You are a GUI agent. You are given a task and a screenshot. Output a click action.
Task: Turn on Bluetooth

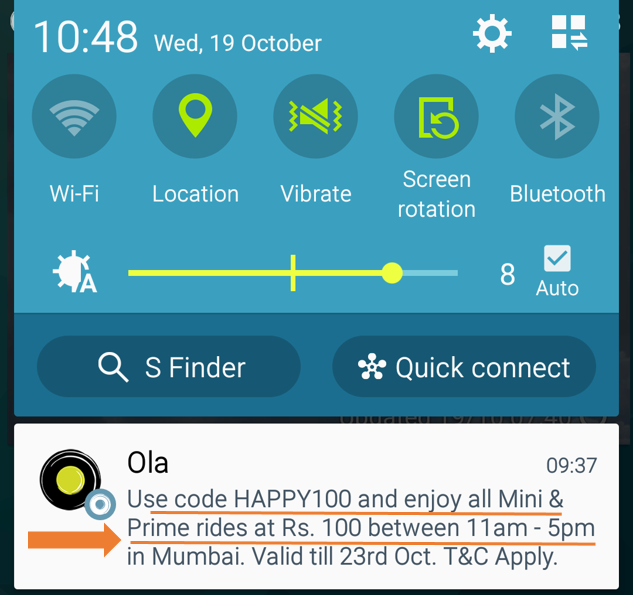(x=556, y=118)
